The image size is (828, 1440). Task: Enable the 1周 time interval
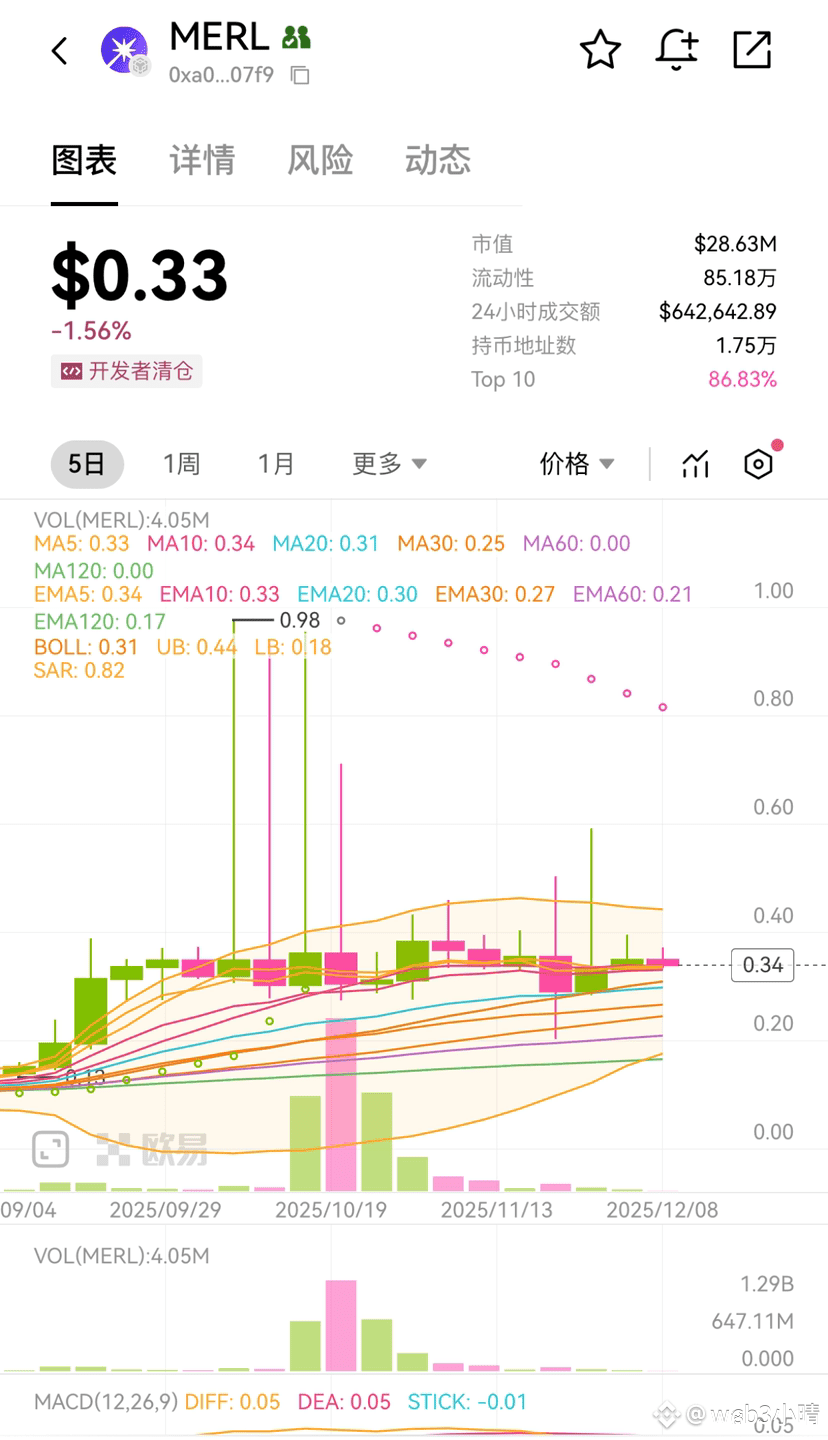(x=180, y=463)
